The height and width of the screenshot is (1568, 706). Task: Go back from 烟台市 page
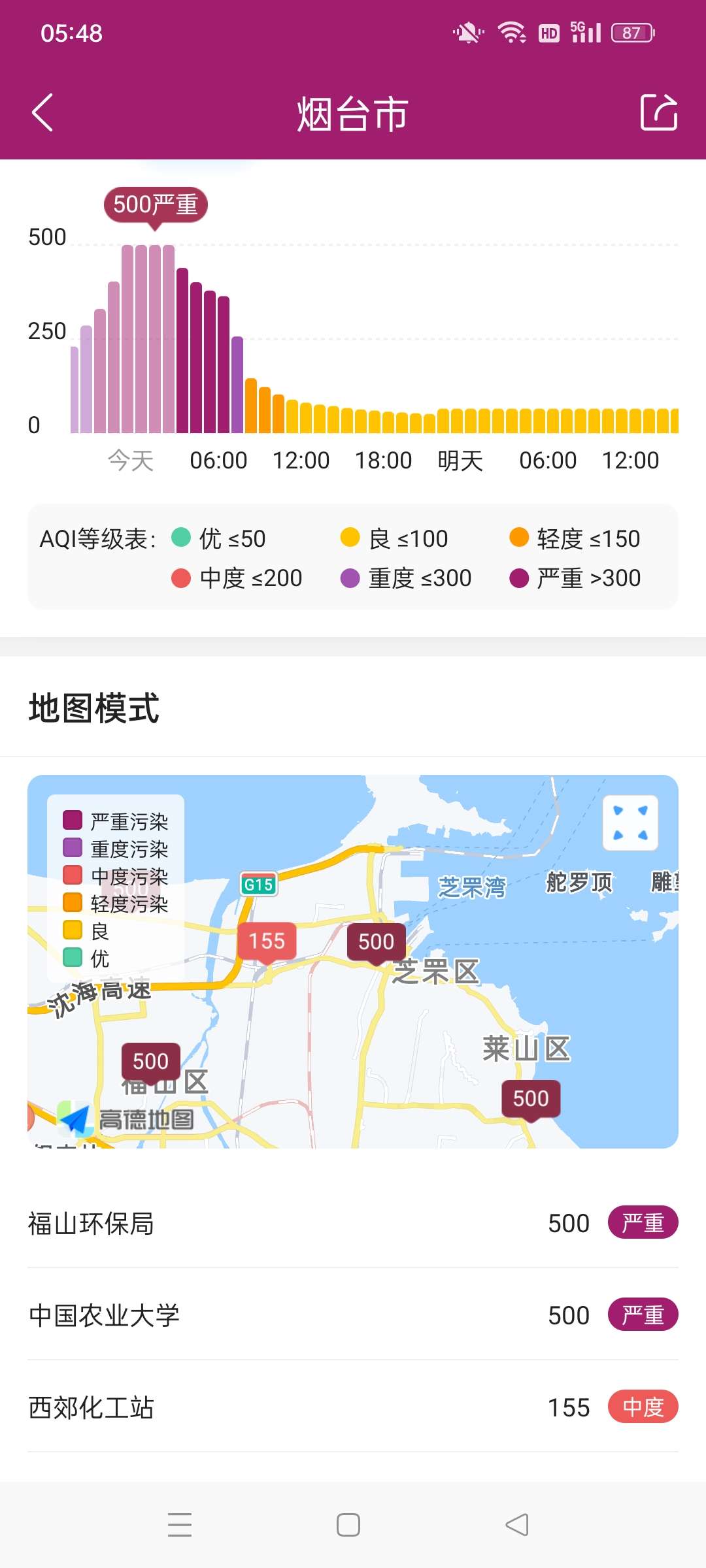(x=42, y=112)
